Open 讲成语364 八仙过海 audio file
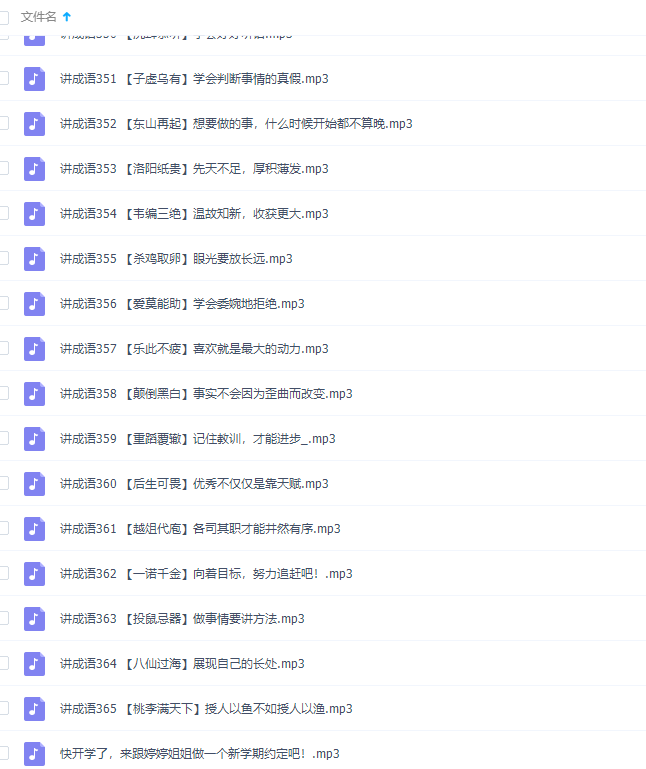Screen dimensions: 646x769 pos(182,664)
